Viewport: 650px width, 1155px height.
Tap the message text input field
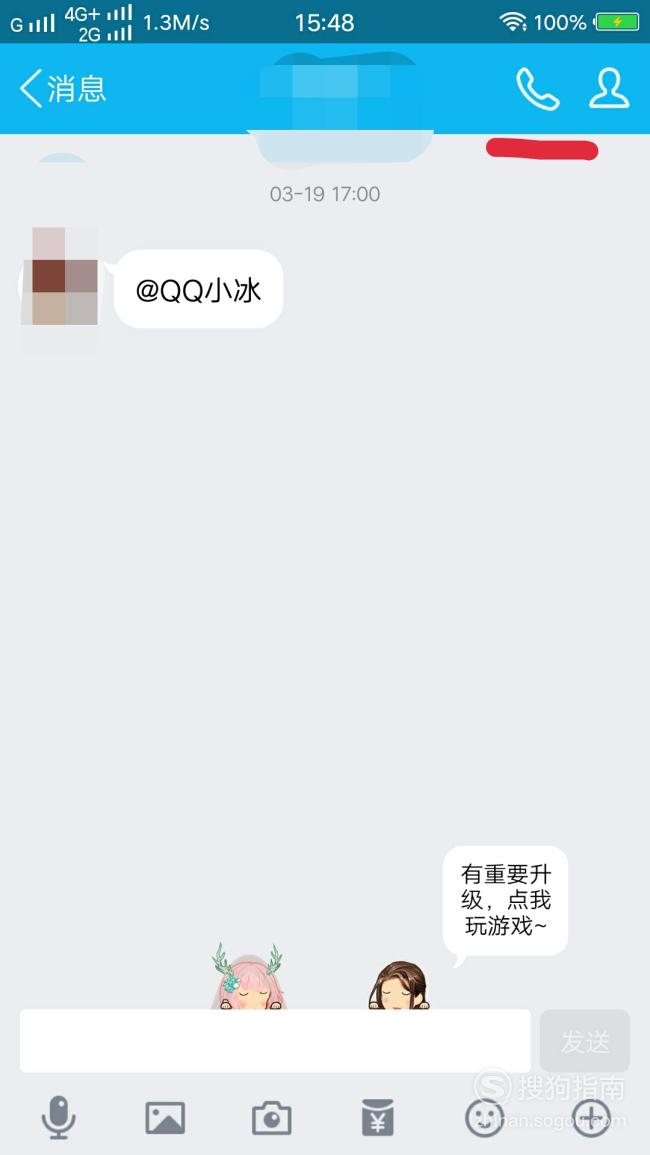tap(275, 1041)
